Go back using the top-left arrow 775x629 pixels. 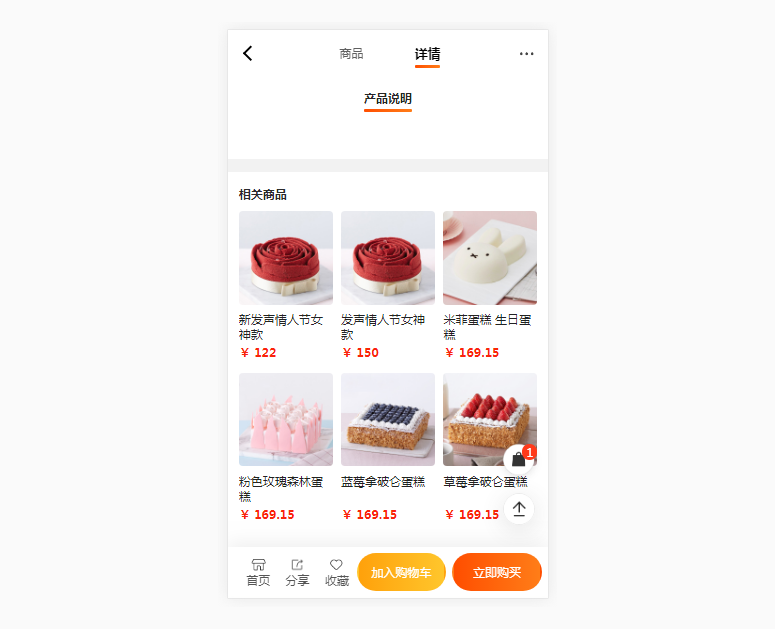tap(248, 54)
